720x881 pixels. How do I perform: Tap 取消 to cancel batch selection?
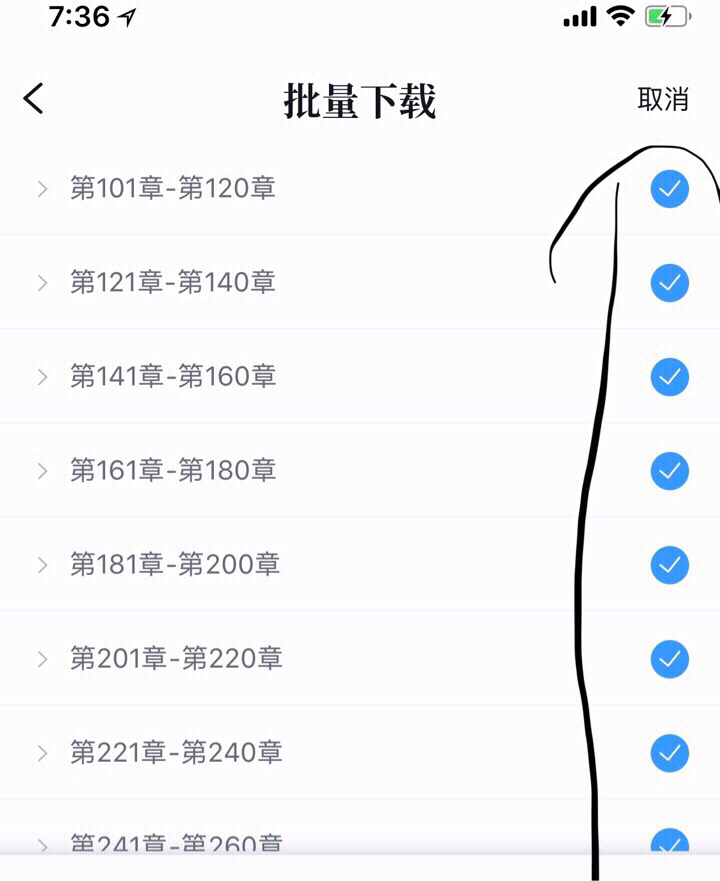tap(663, 99)
